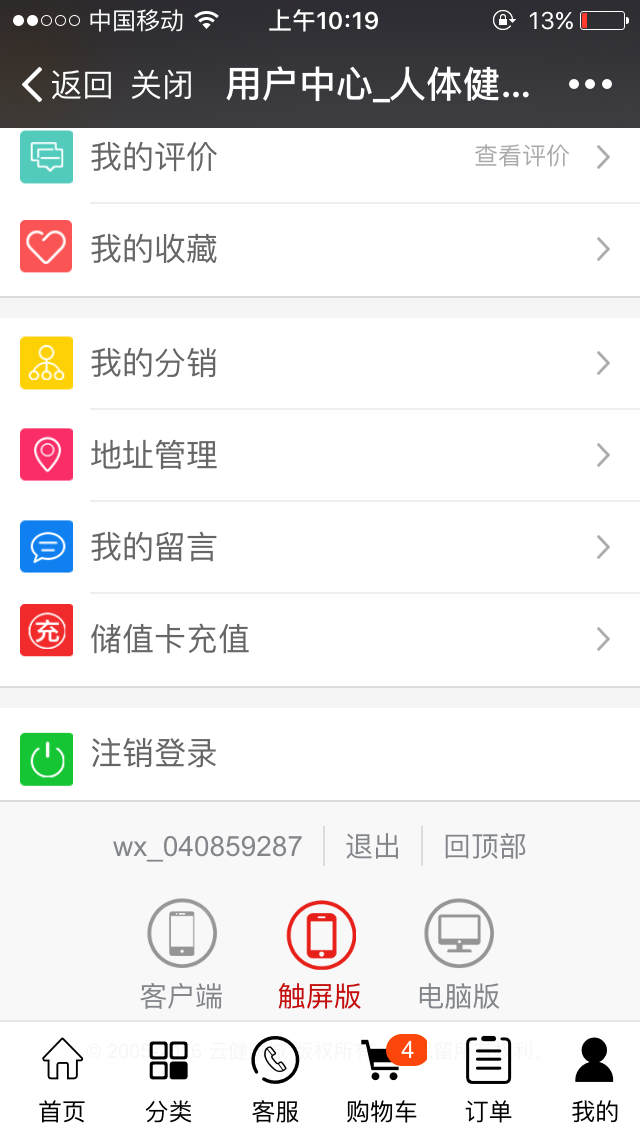Open 我的分销 distribution page
640x1136 pixels.
(x=320, y=363)
